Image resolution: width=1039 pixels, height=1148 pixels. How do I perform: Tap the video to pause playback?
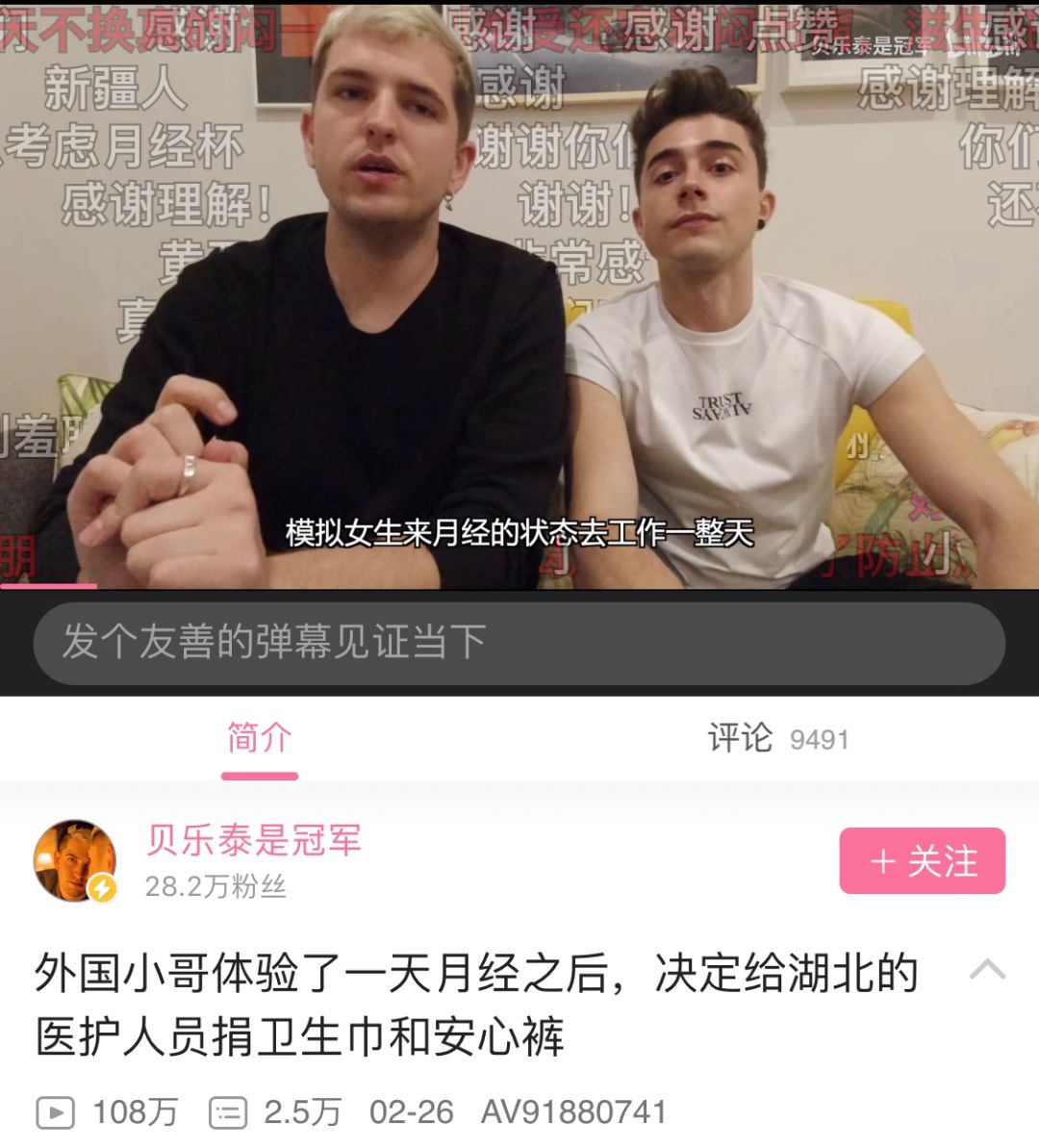coord(519,289)
